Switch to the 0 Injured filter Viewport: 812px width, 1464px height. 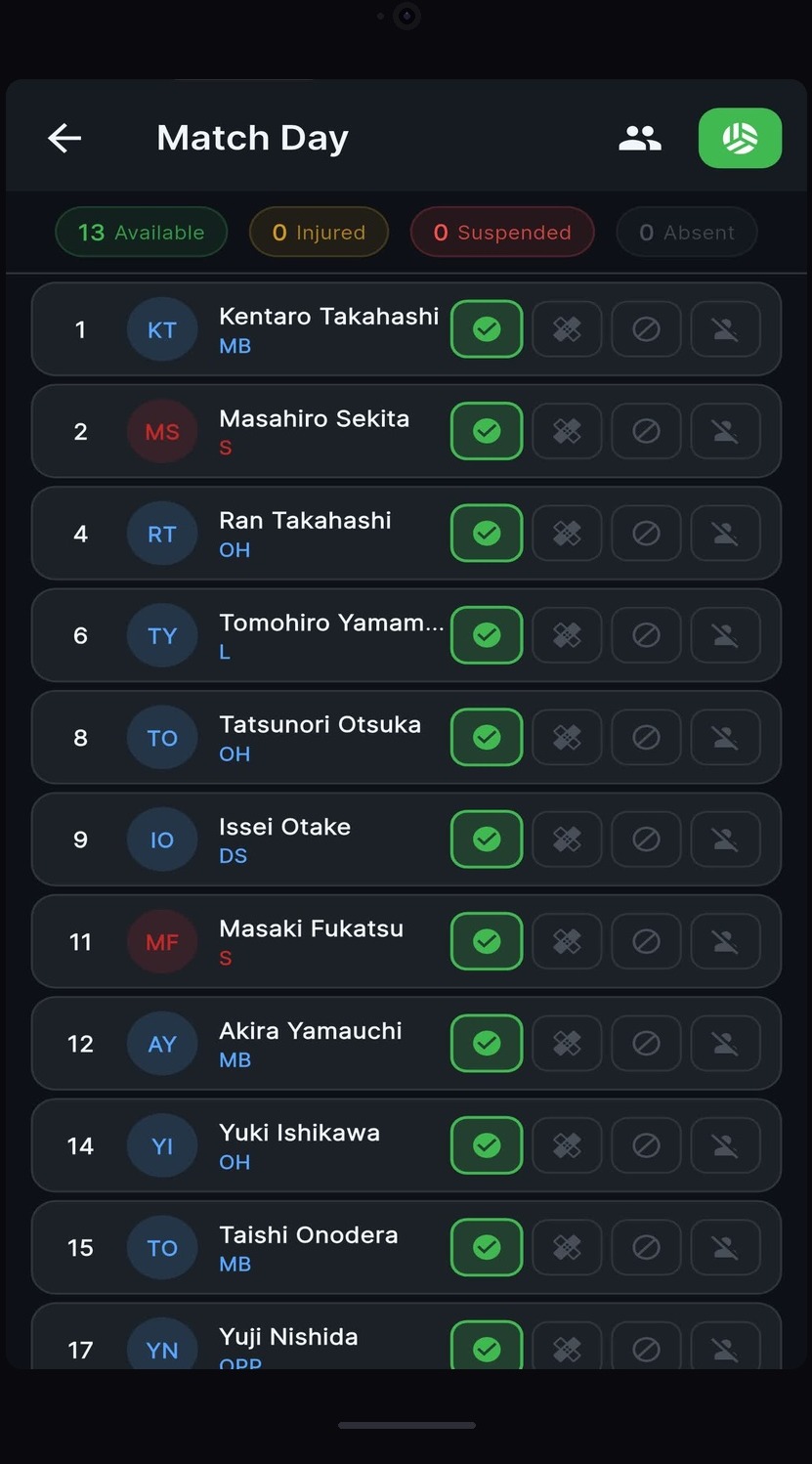pyautogui.click(x=319, y=232)
